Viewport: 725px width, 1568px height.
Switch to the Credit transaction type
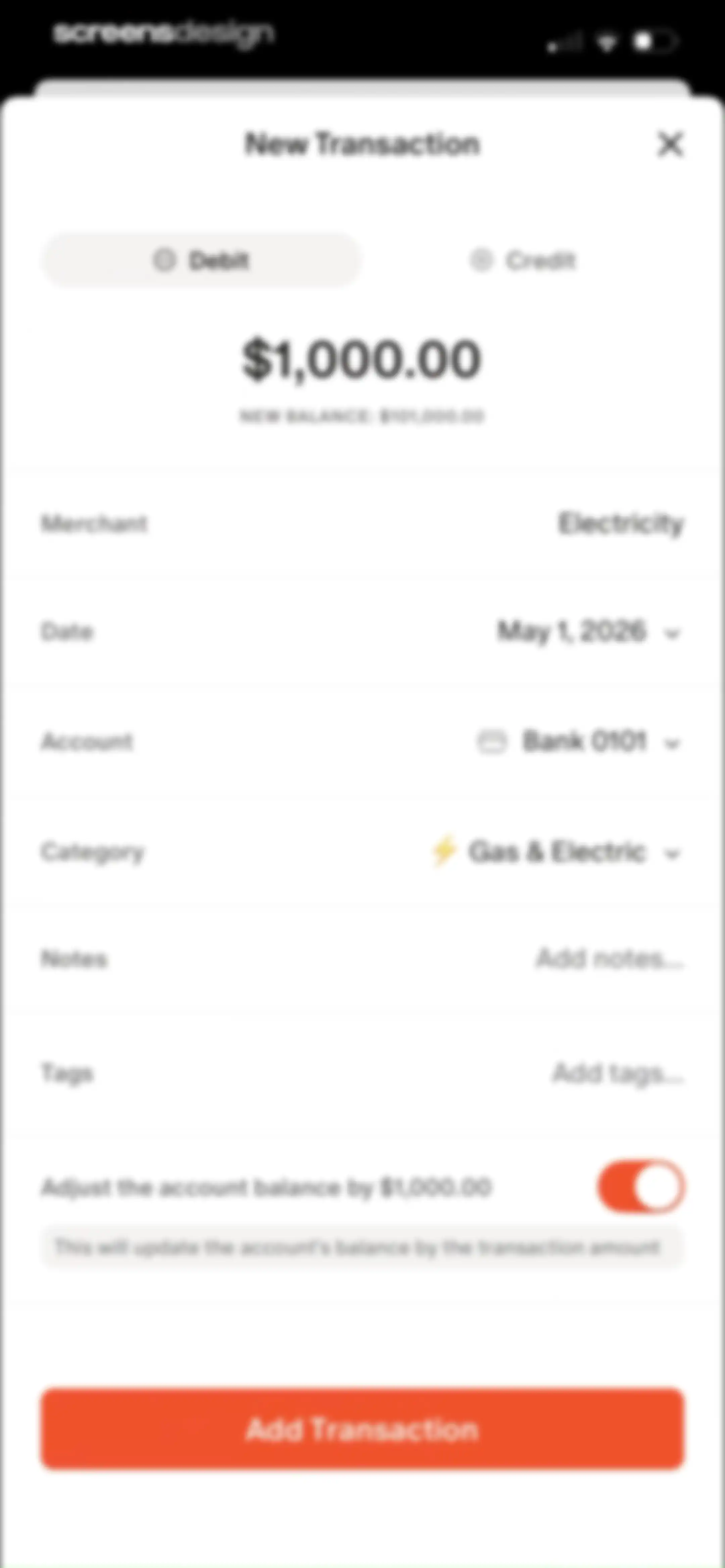click(x=523, y=260)
